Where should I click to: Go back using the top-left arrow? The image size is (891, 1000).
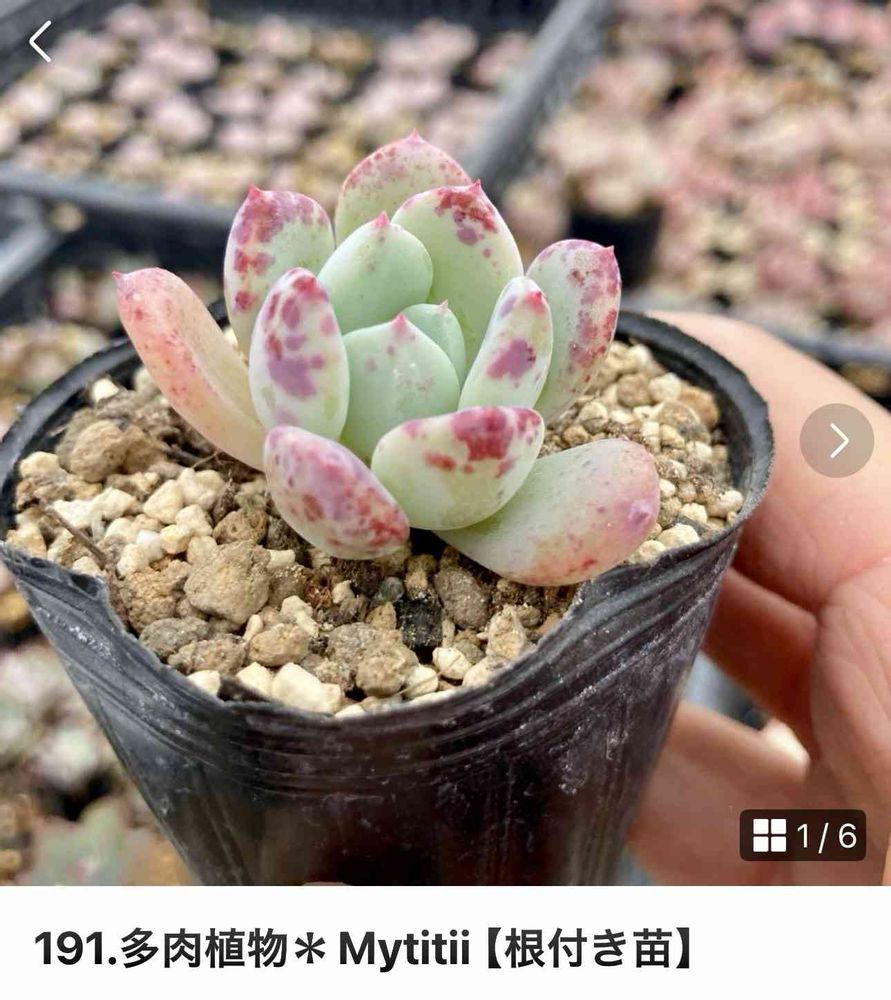[x=40, y=41]
